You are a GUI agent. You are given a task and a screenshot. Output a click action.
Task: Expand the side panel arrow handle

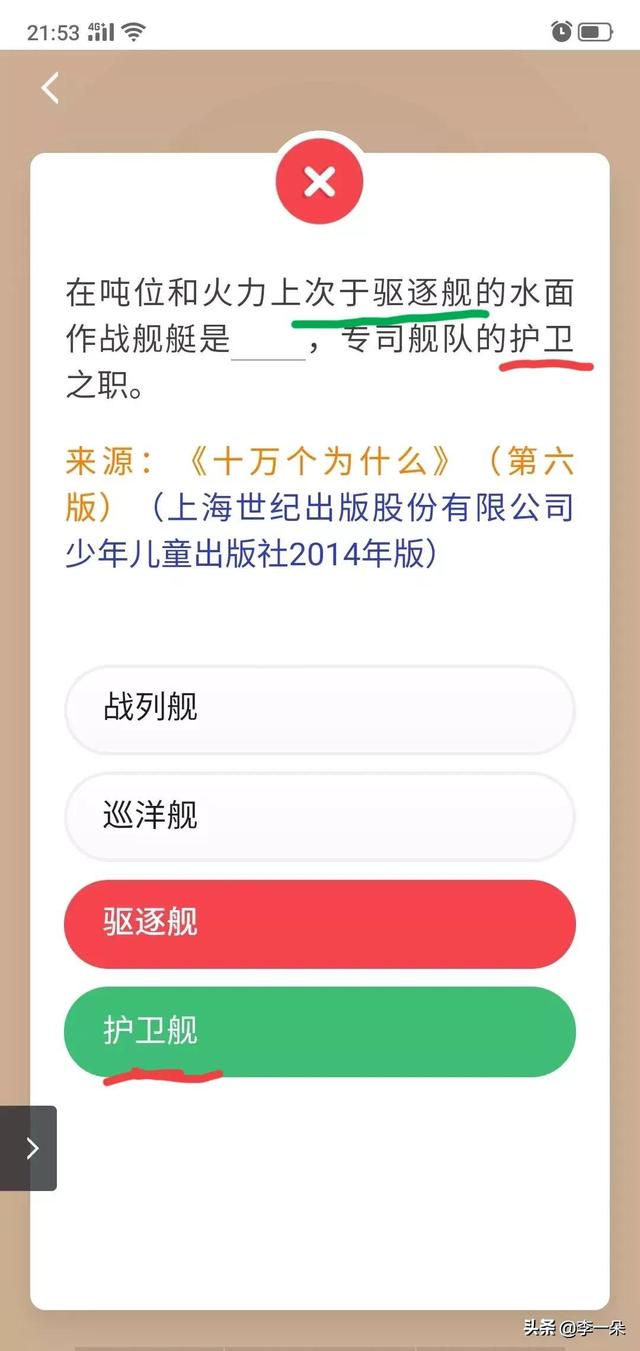(x=28, y=1148)
